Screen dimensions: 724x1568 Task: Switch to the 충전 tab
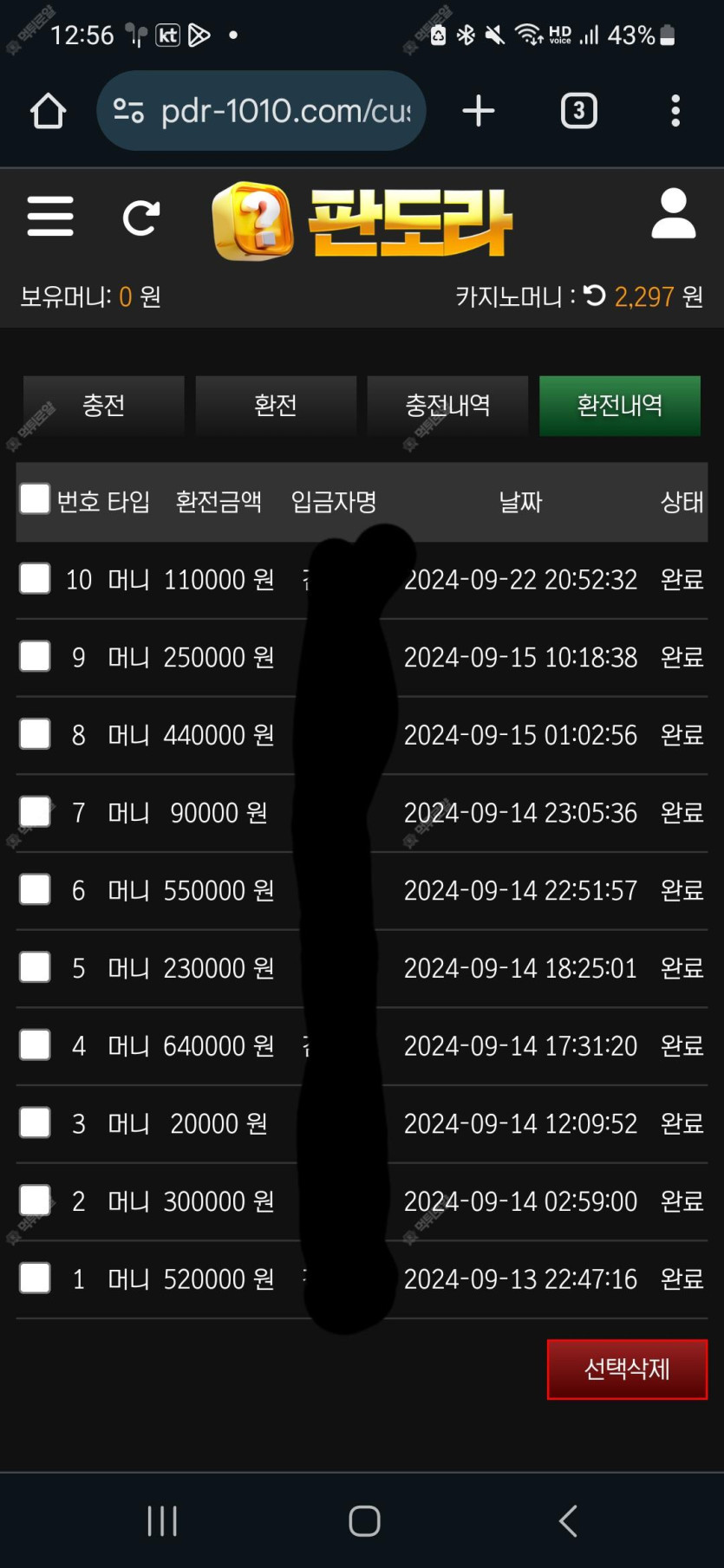pos(104,405)
